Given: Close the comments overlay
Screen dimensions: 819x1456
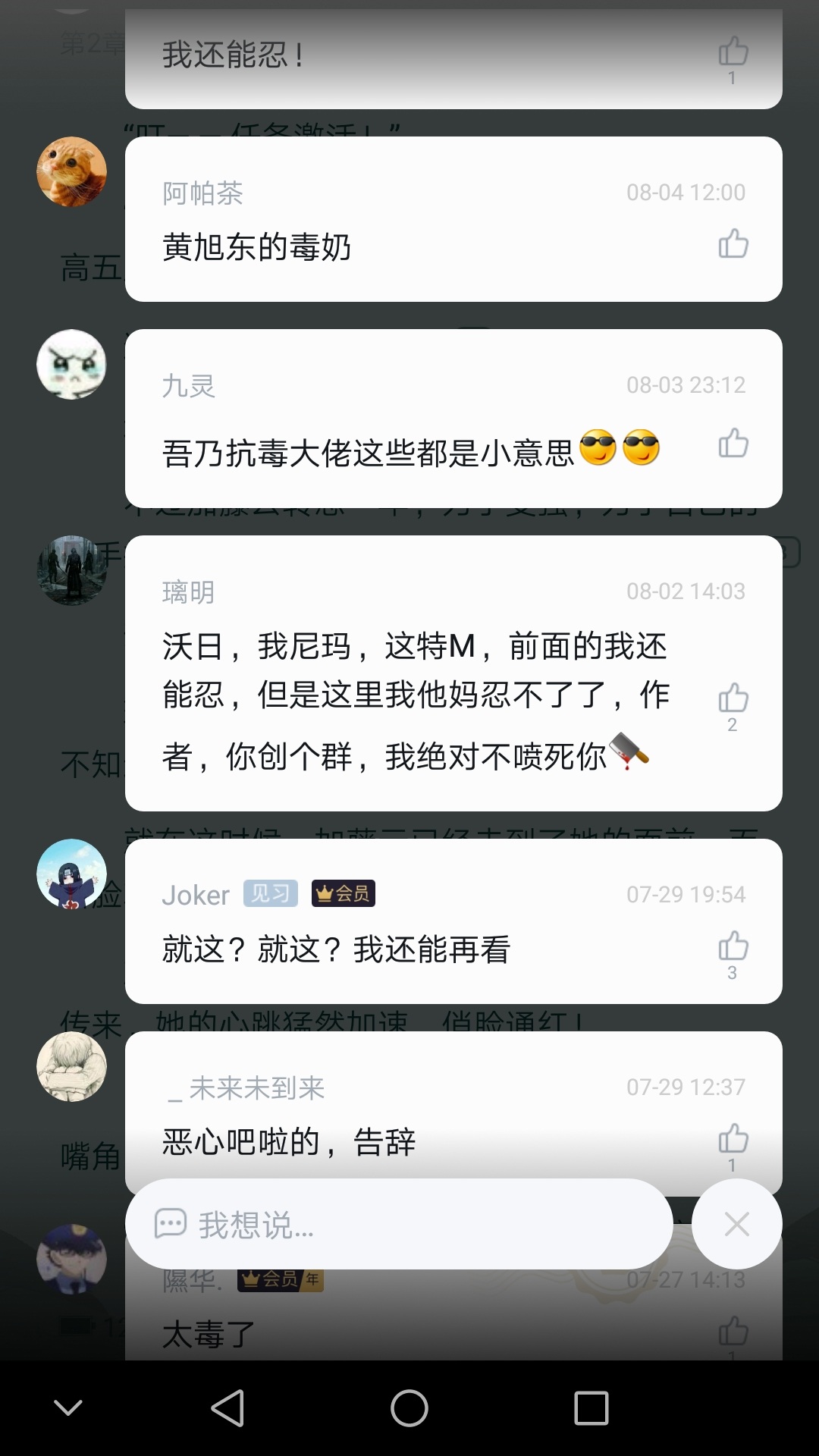Looking at the screenshot, I should [x=736, y=1224].
